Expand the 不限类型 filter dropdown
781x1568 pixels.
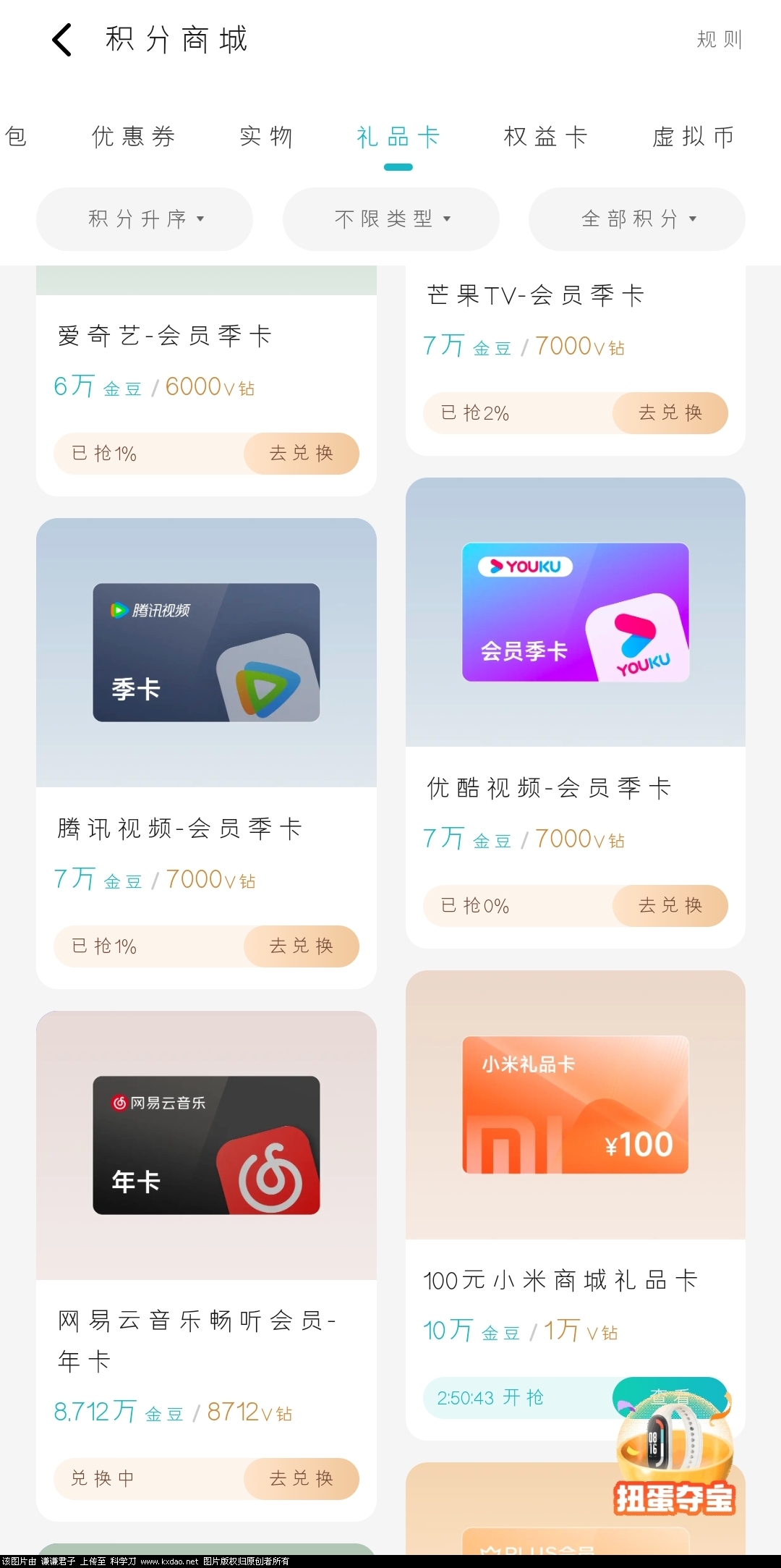tap(390, 219)
